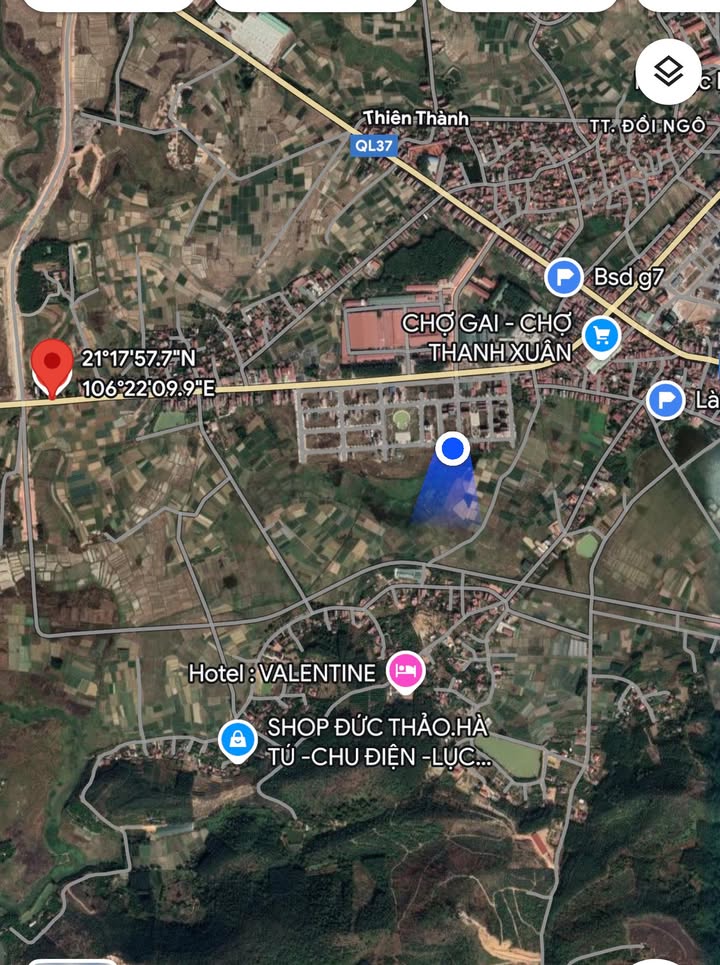This screenshot has width=720, height=965.
Task: Open the map layers button
Action: coord(668,71)
